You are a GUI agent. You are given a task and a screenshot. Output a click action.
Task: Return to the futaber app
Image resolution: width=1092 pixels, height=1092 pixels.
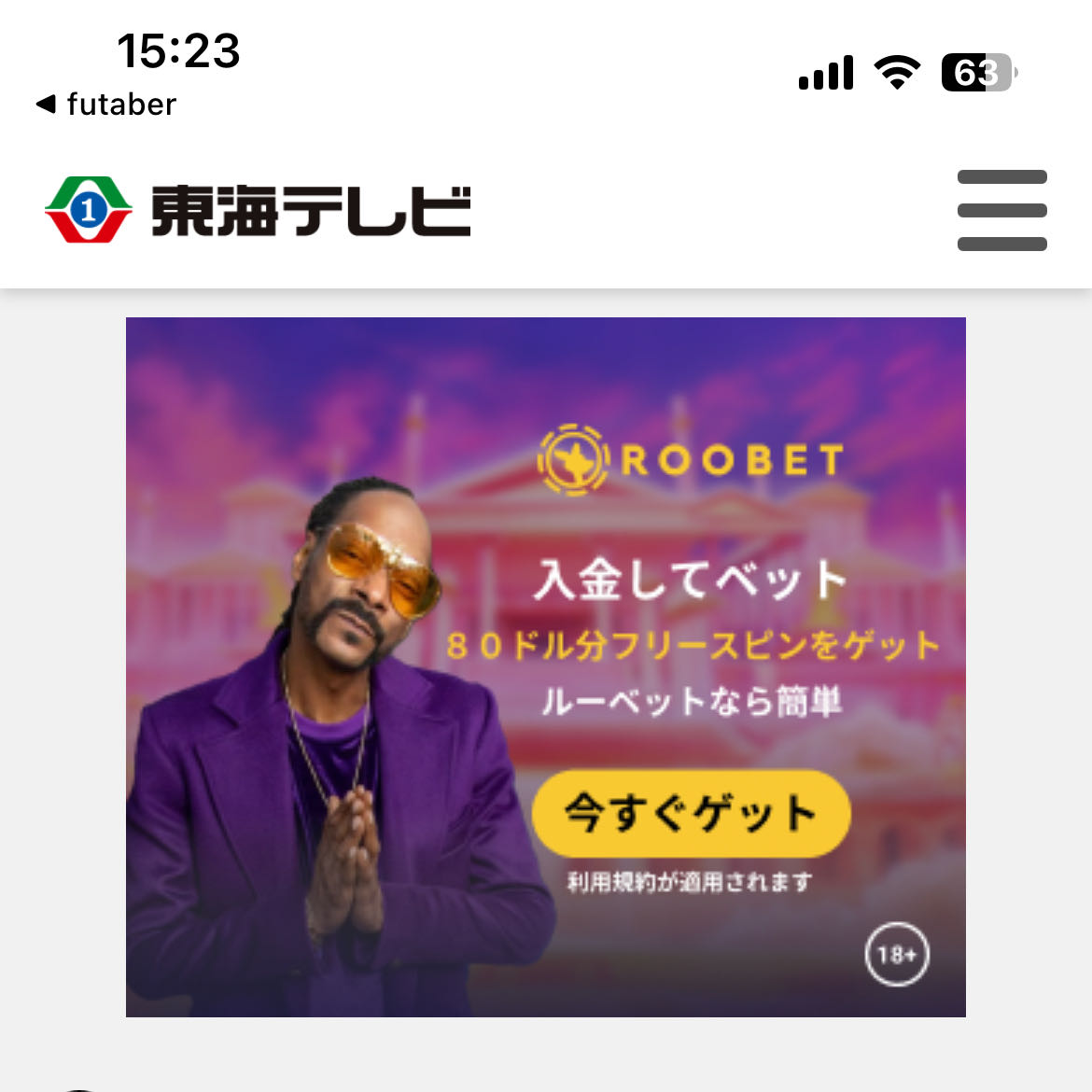tap(105, 105)
